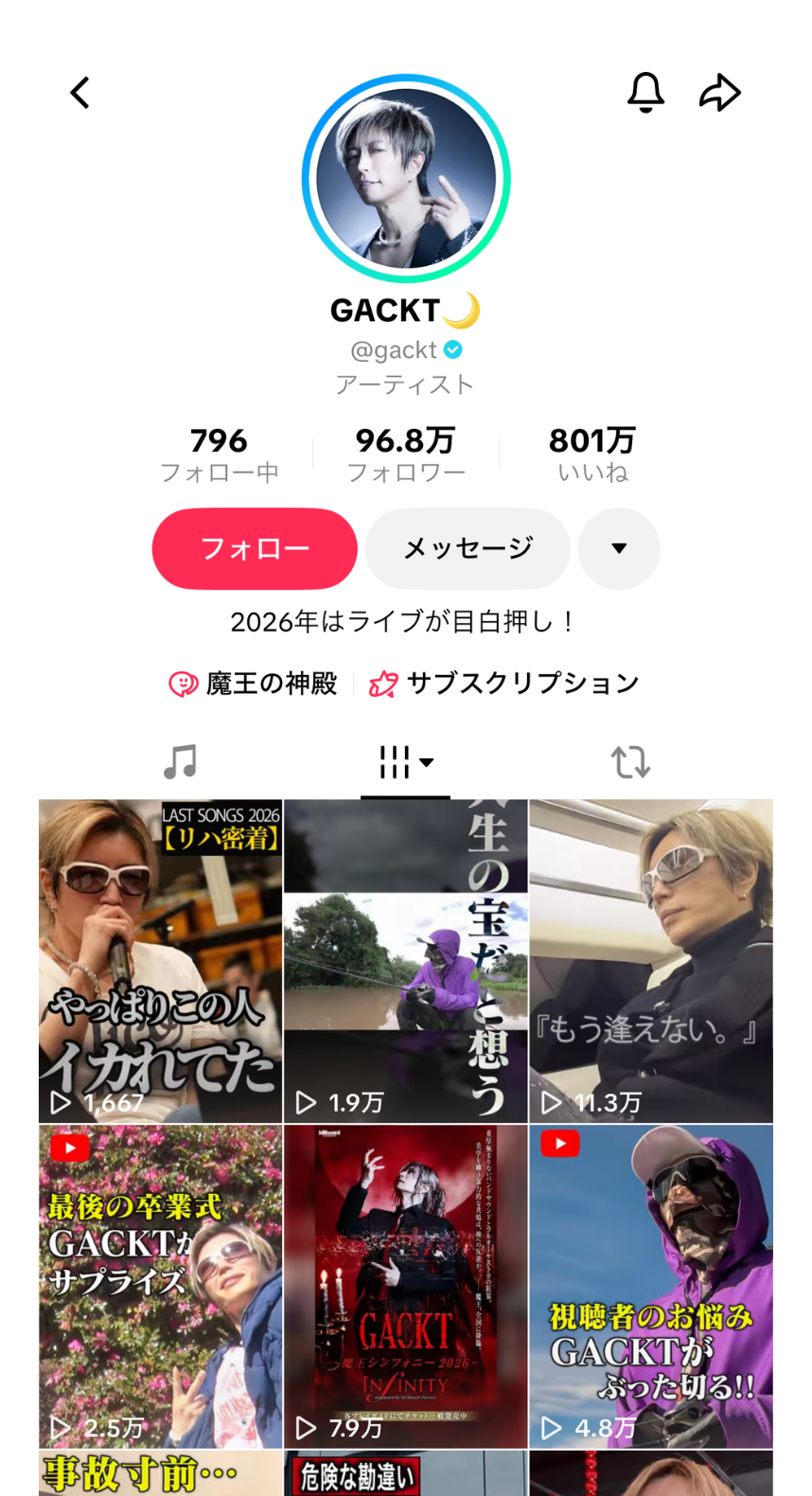Switch to the music tab icon

coord(180,761)
